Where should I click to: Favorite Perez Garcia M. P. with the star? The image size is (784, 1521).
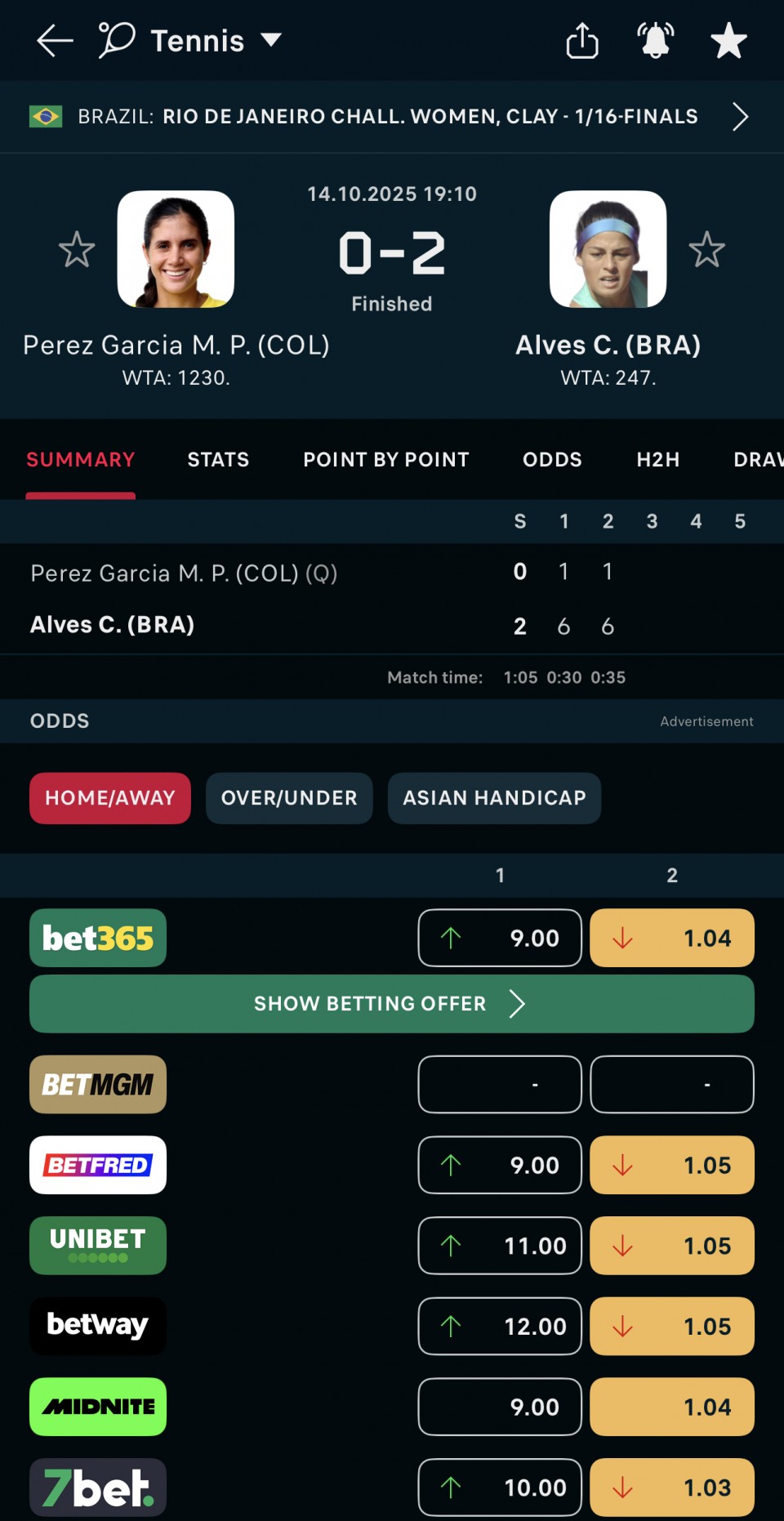coord(77,250)
